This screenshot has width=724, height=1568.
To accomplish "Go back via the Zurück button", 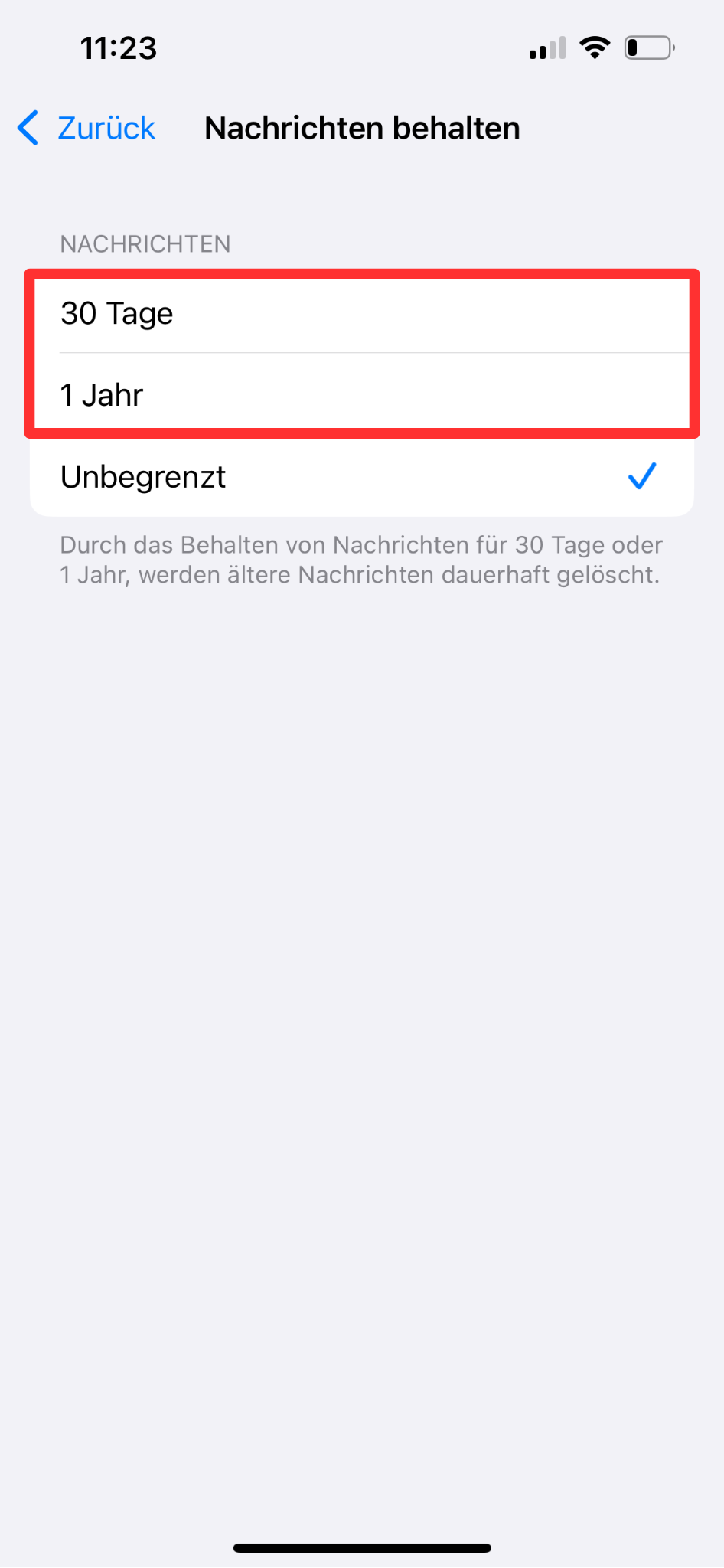I will (x=86, y=128).
